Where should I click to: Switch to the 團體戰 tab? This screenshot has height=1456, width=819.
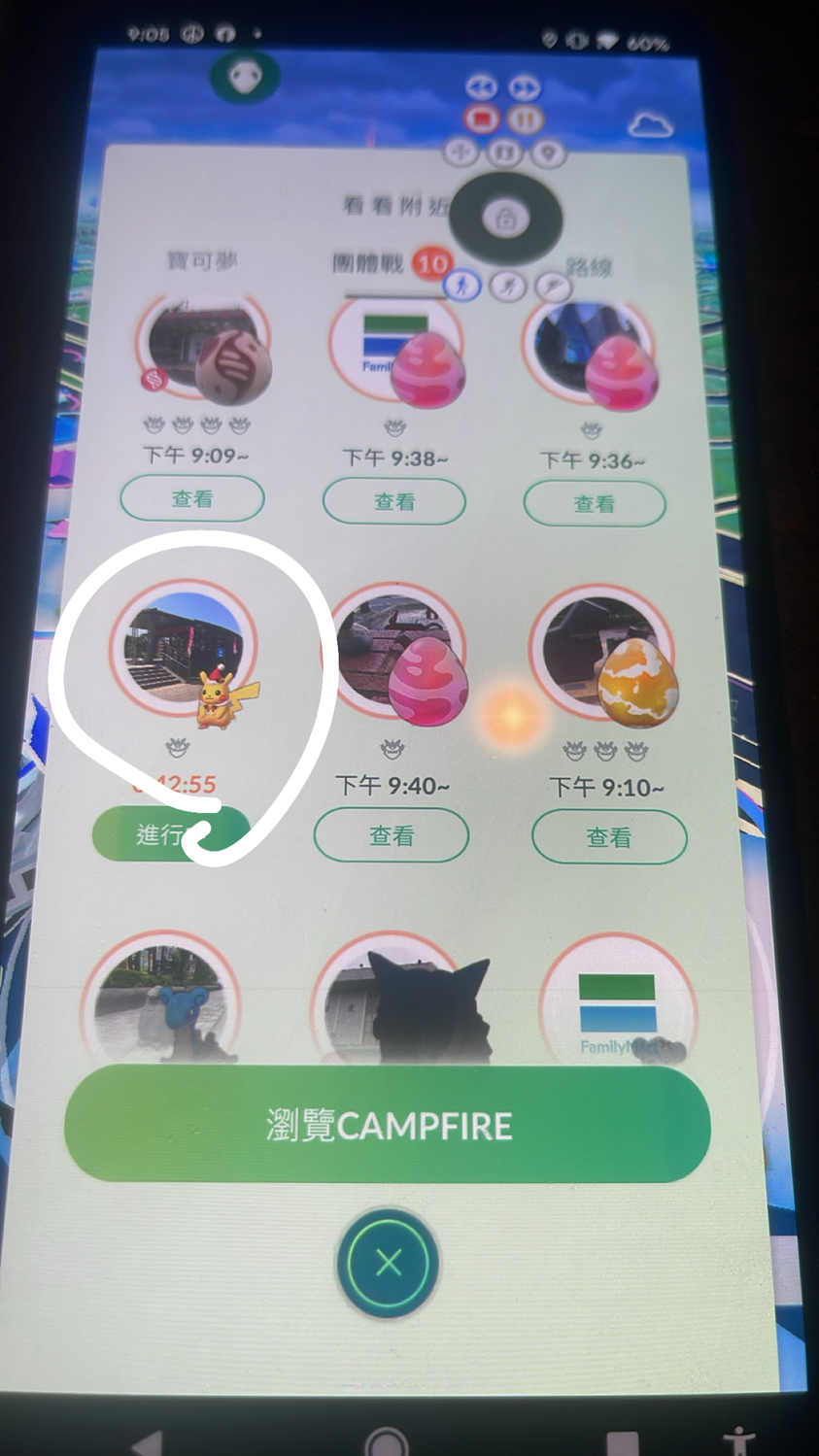(x=369, y=263)
